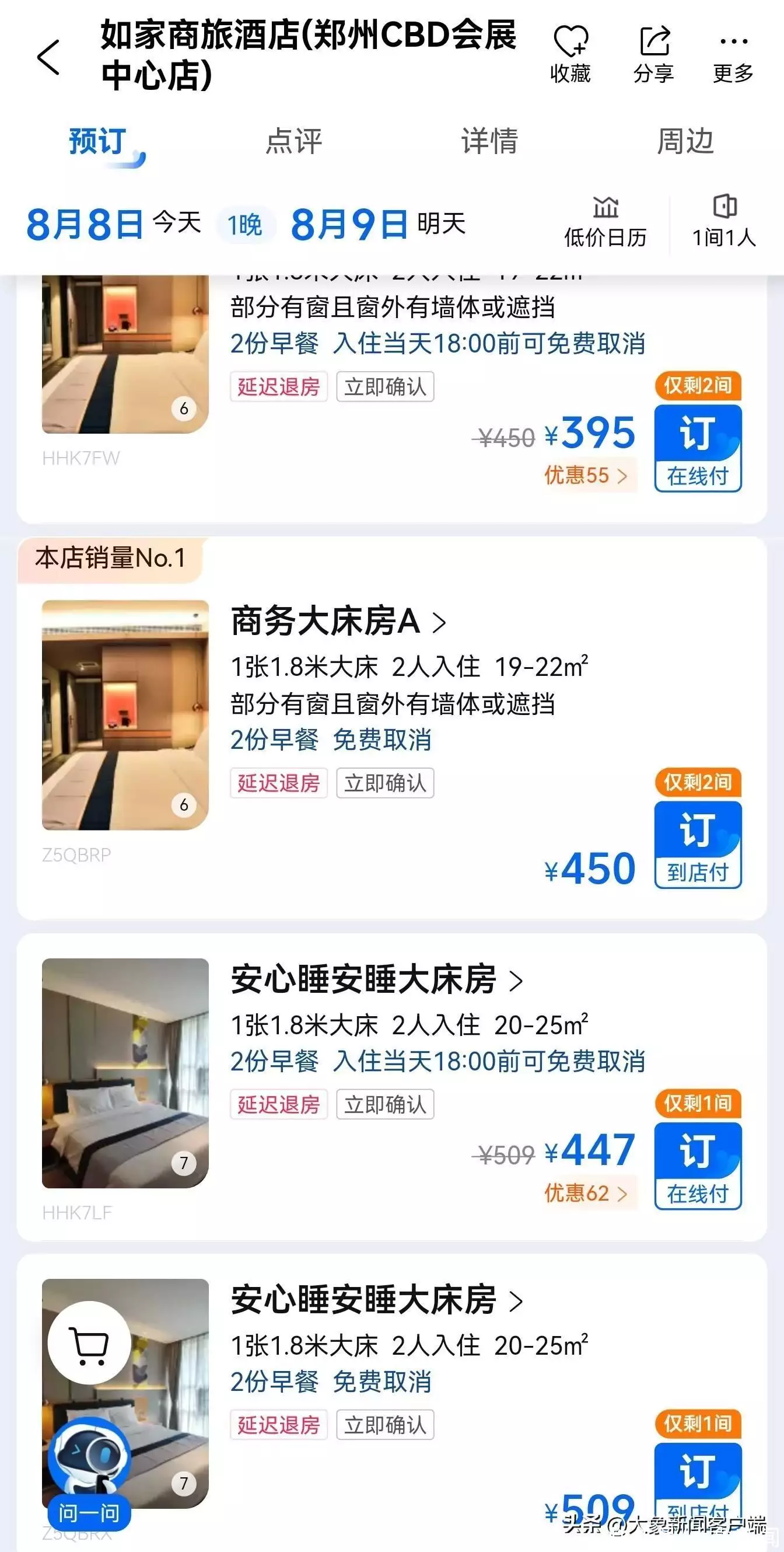
Task: Change the 8月8日 check-in date
Action: tap(85, 224)
